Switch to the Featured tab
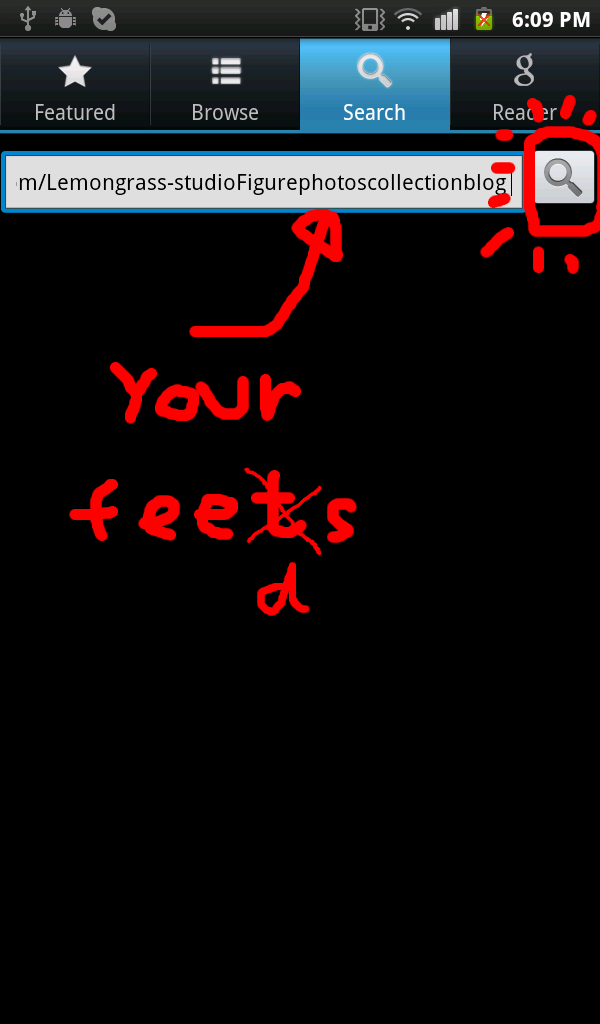This screenshot has height=1024, width=600. click(75, 86)
